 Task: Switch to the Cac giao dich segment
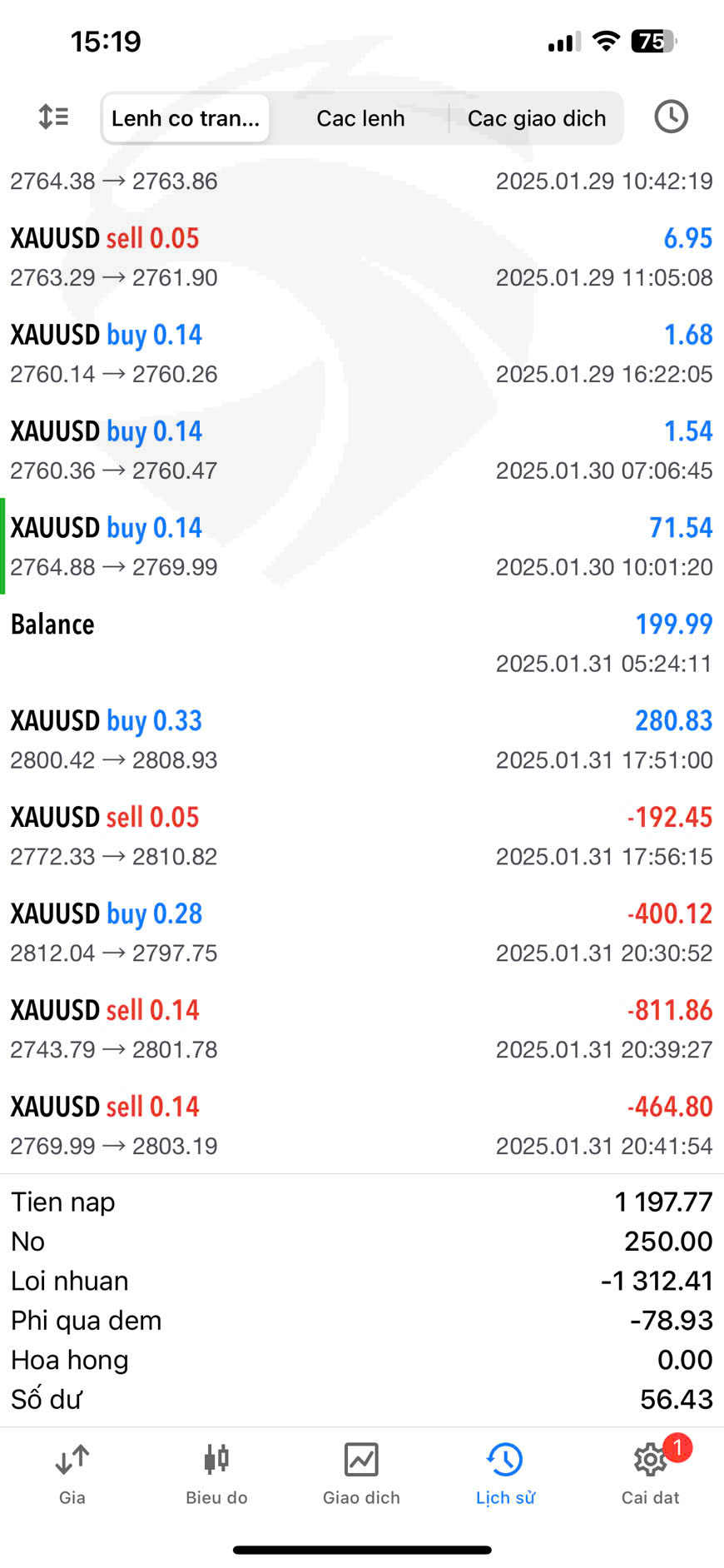pos(536,118)
